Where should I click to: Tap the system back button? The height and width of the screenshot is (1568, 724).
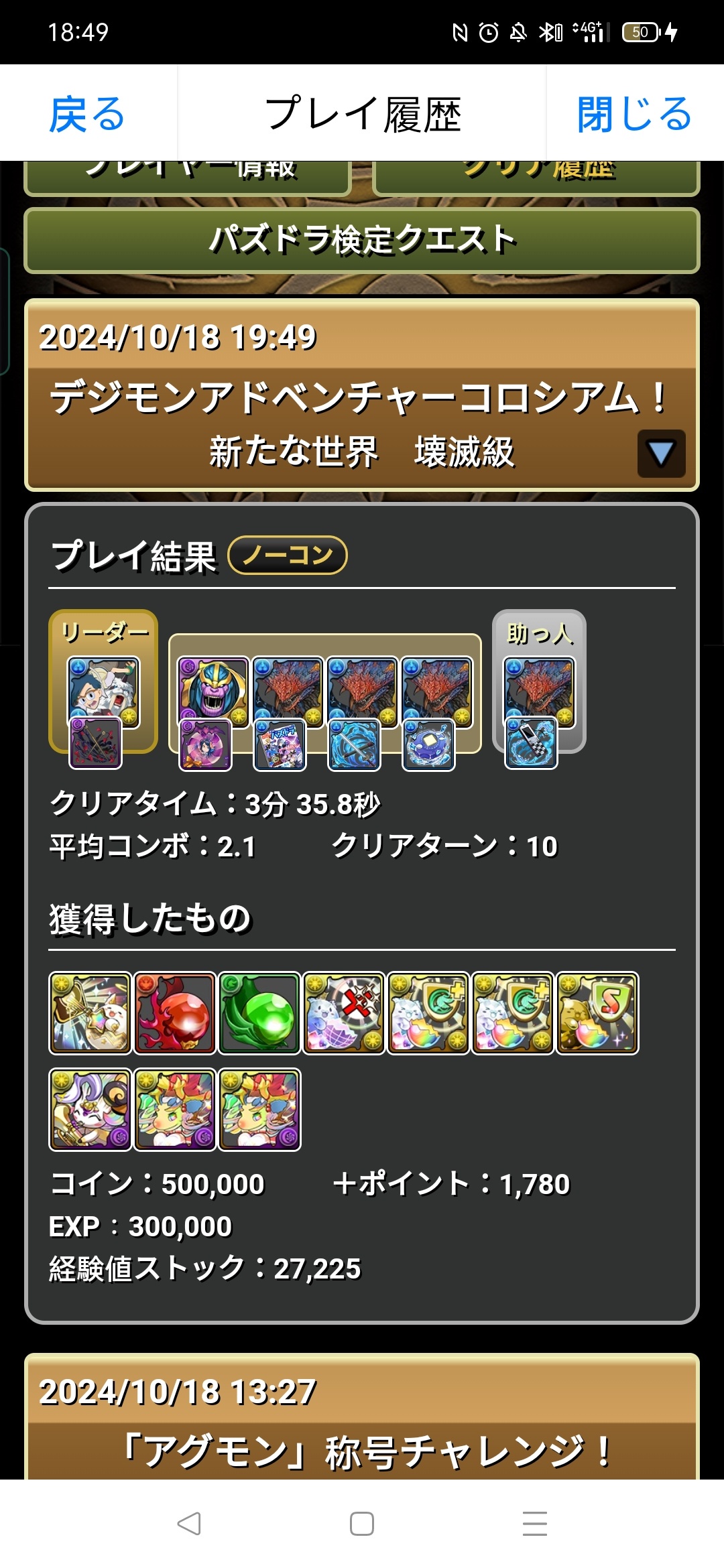(x=189, y=1524)
